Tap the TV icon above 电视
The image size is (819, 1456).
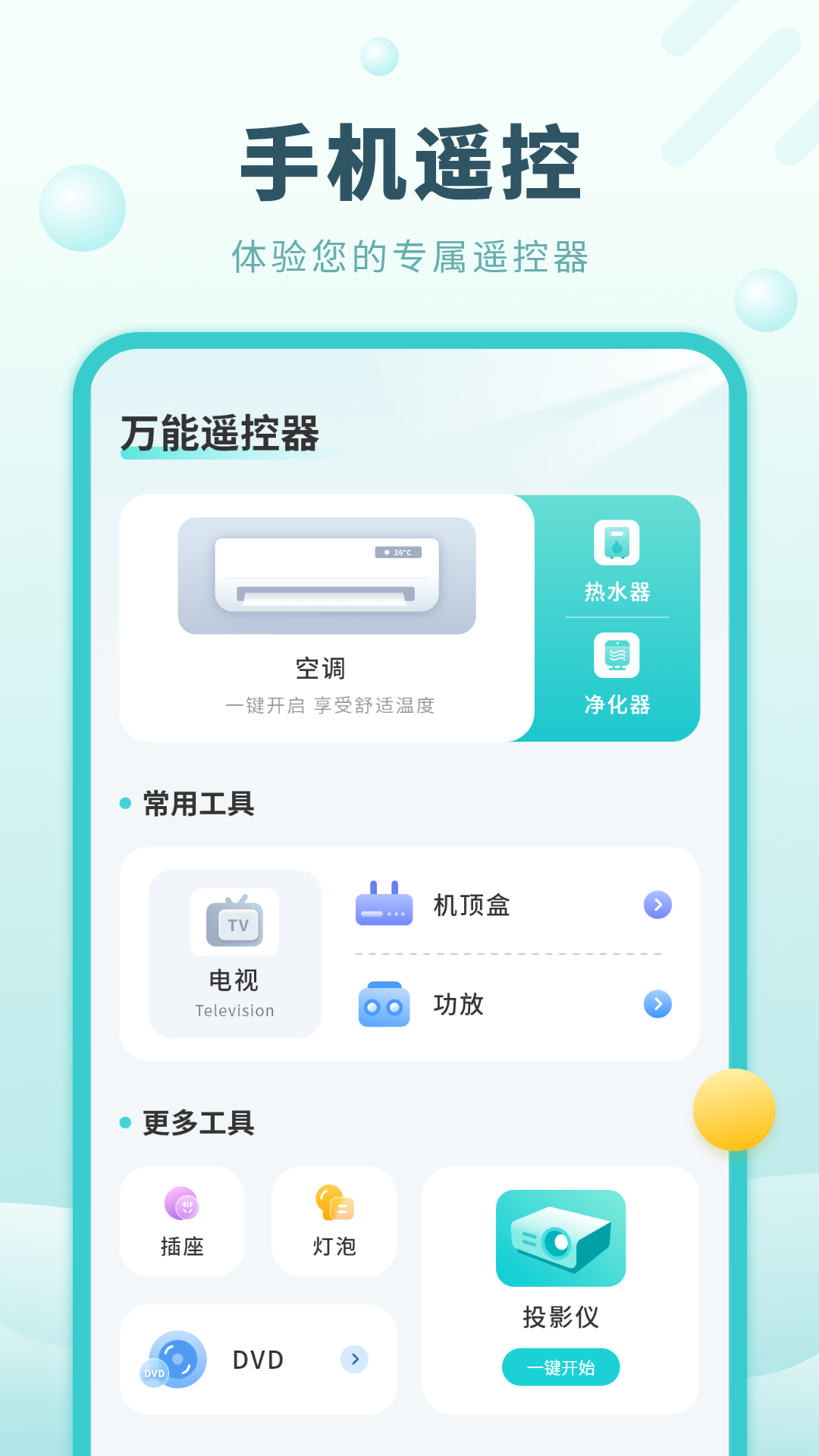235,924
